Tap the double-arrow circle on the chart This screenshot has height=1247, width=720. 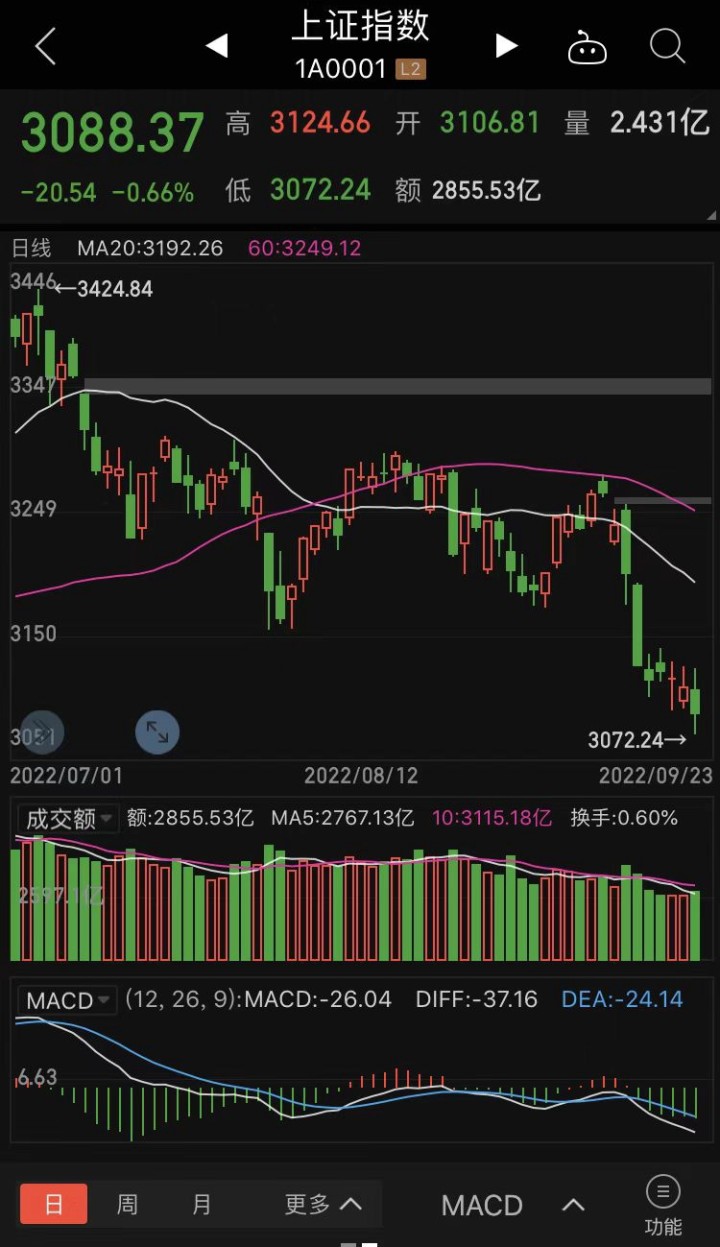[x=42, y=732]
